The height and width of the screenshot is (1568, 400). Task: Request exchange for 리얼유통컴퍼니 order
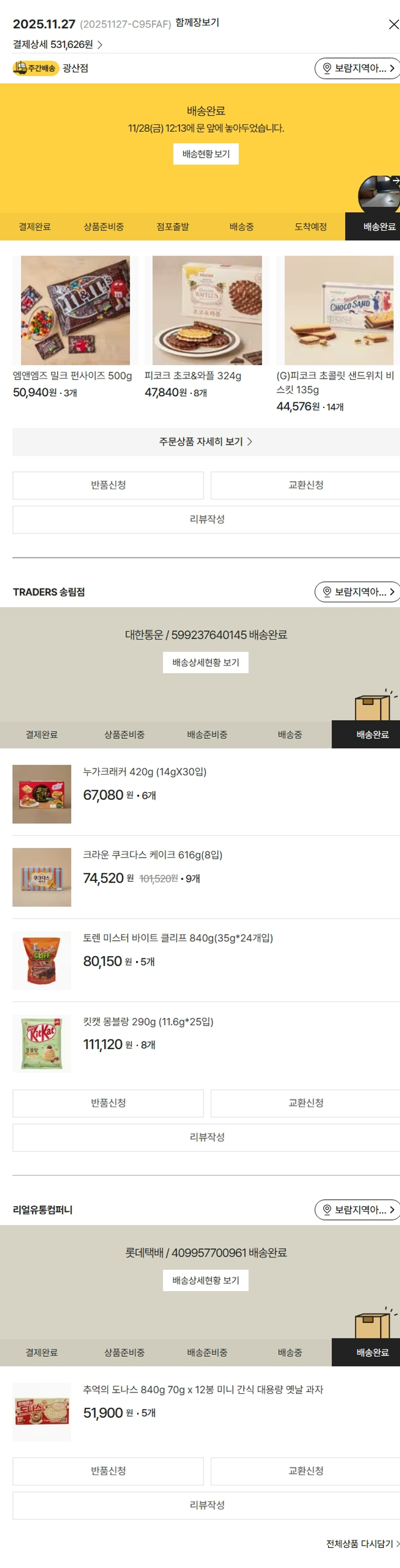[x=306, y=1470]
